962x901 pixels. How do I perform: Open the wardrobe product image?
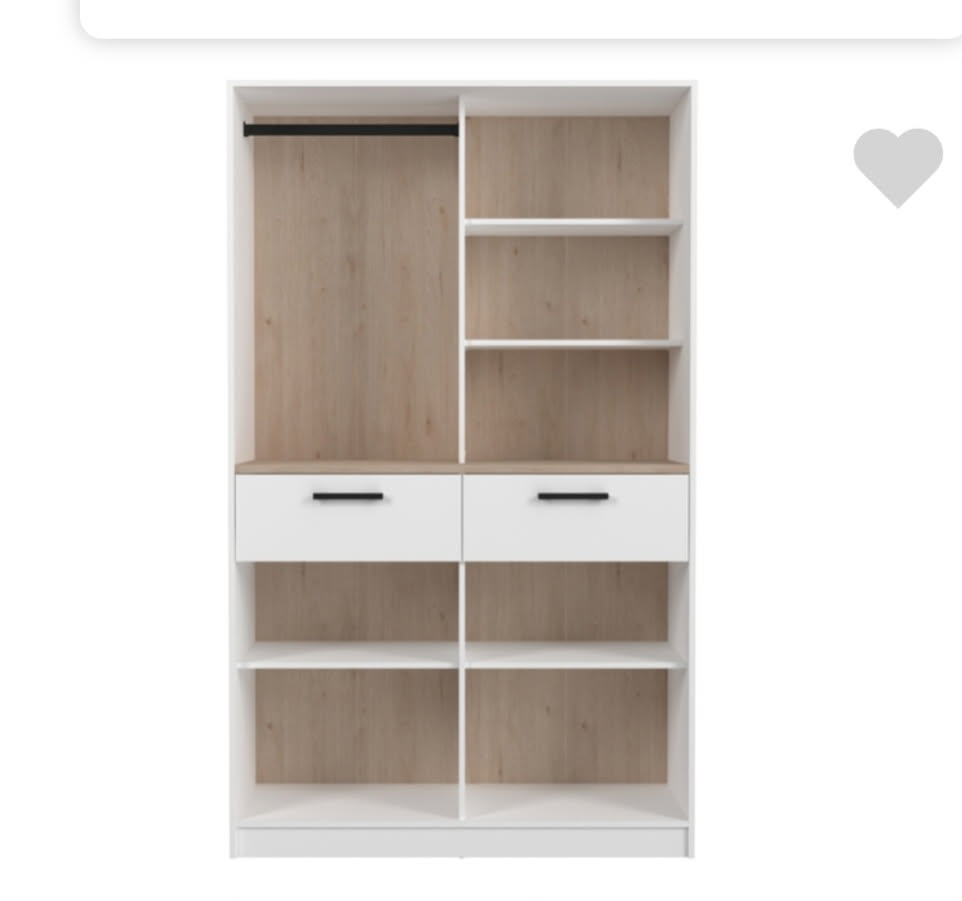[461, 470]
